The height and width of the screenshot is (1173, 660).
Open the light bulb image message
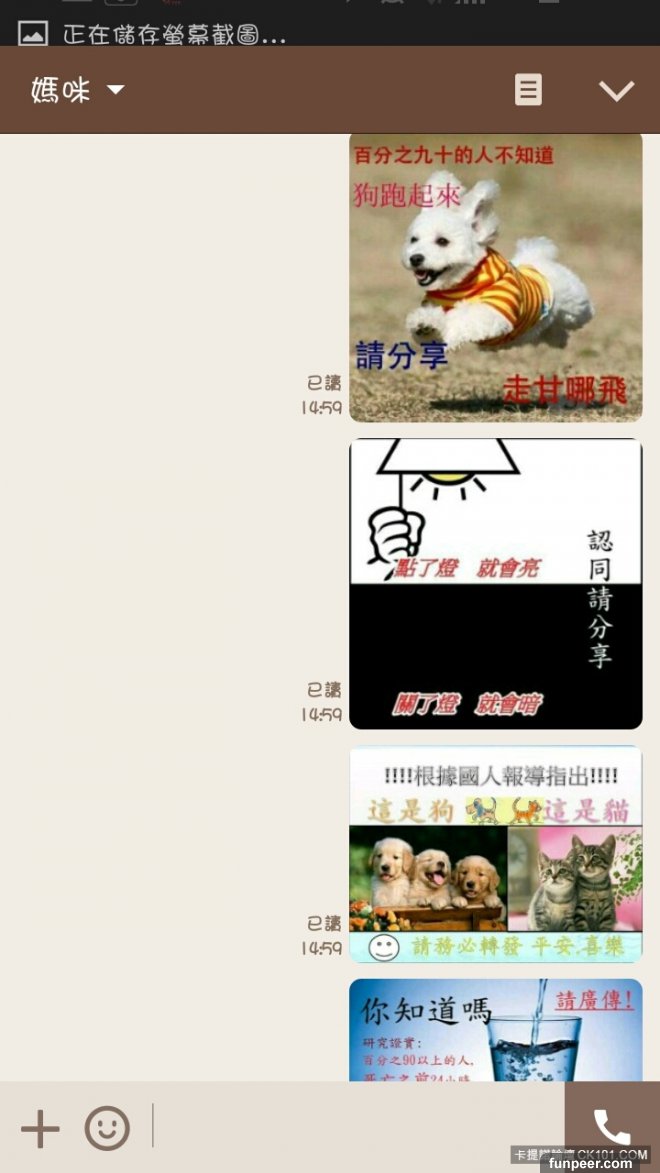click(495, 583)
